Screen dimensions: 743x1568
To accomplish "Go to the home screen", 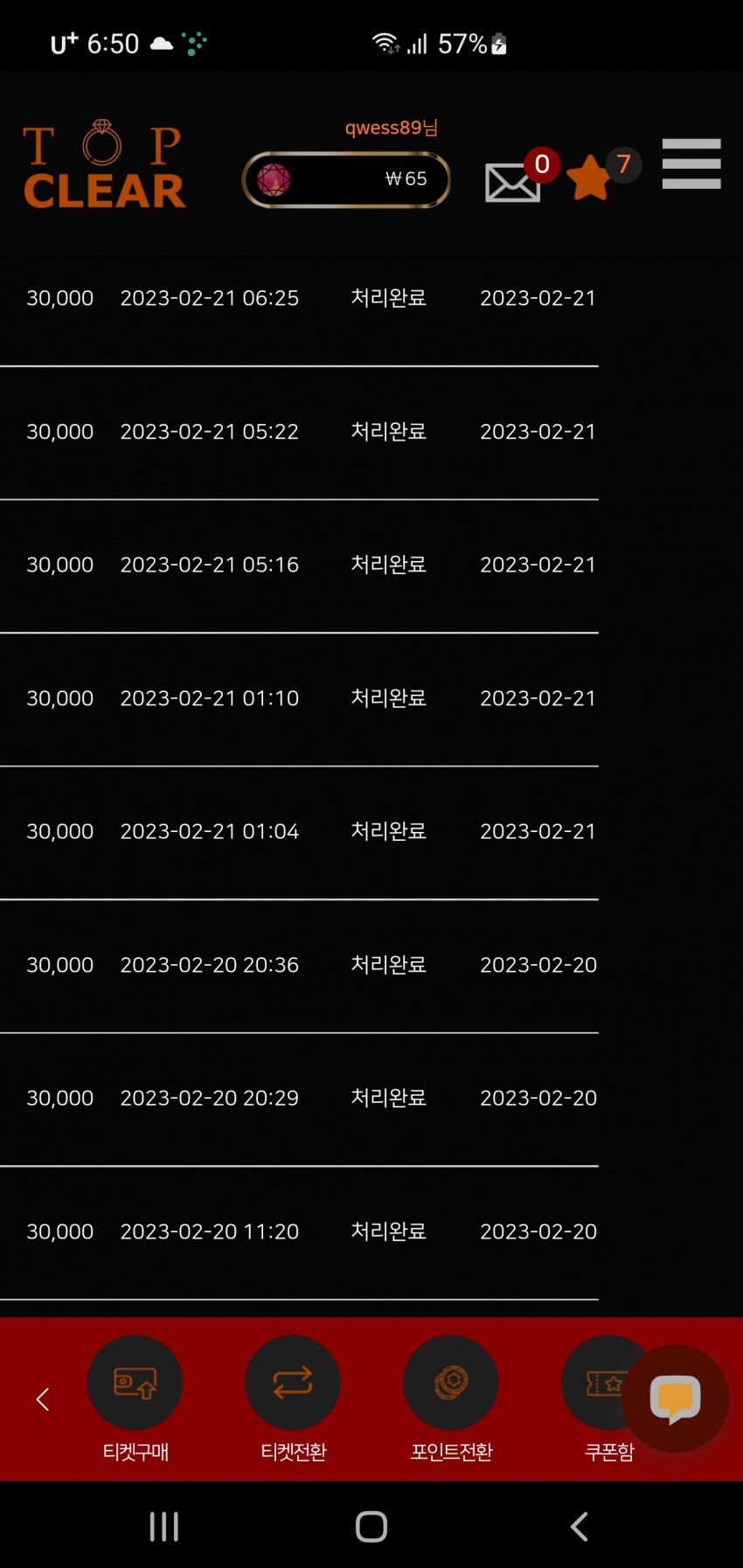I will pyautogui.click(x=371, y=1526).
